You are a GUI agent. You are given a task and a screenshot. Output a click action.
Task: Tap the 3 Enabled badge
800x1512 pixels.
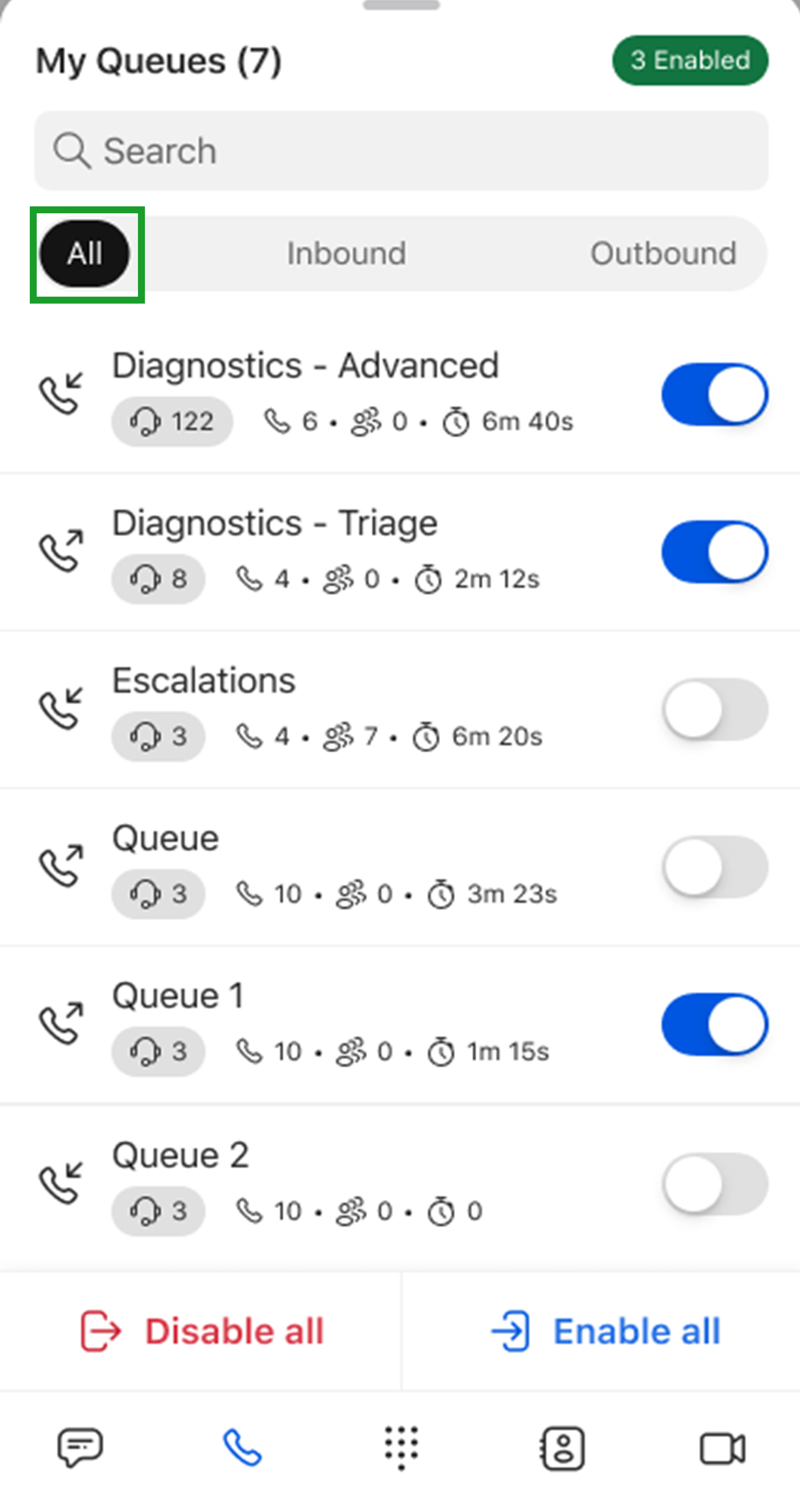coord(690,61)
